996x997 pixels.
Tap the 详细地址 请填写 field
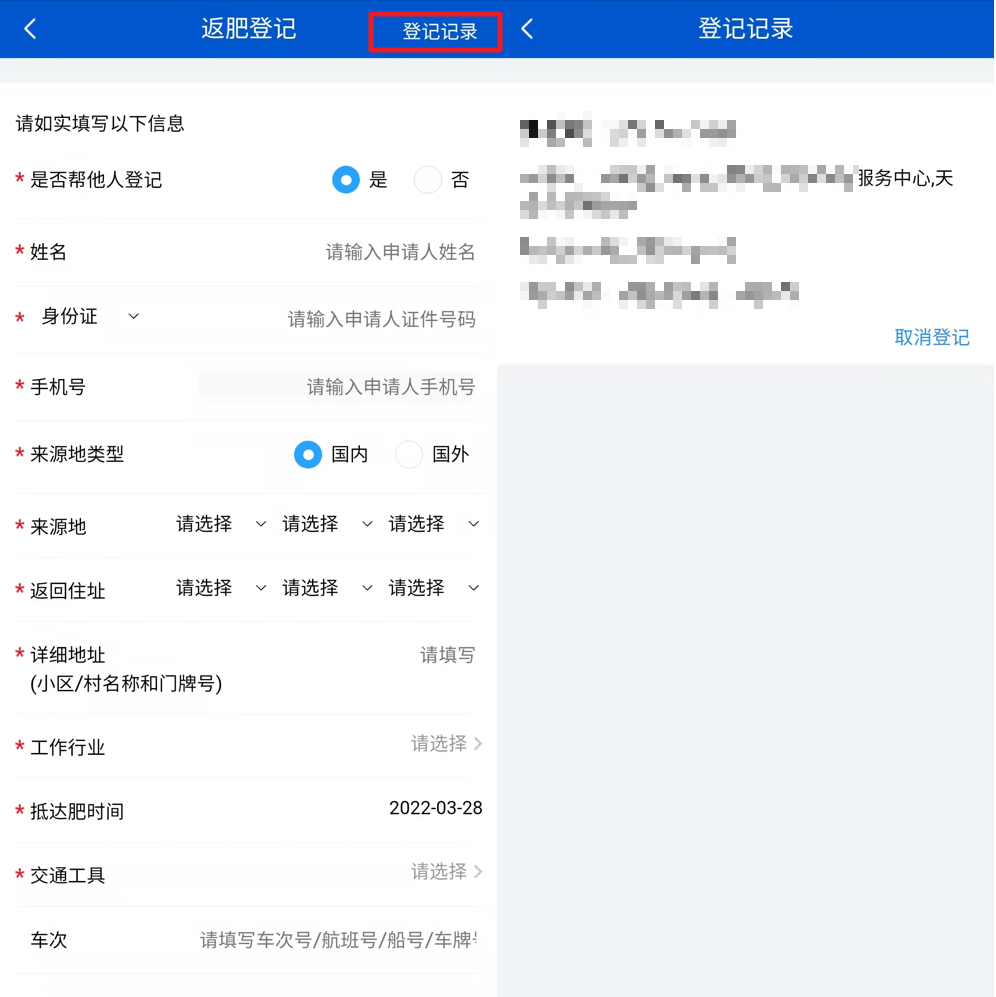(x=447, y=655)
